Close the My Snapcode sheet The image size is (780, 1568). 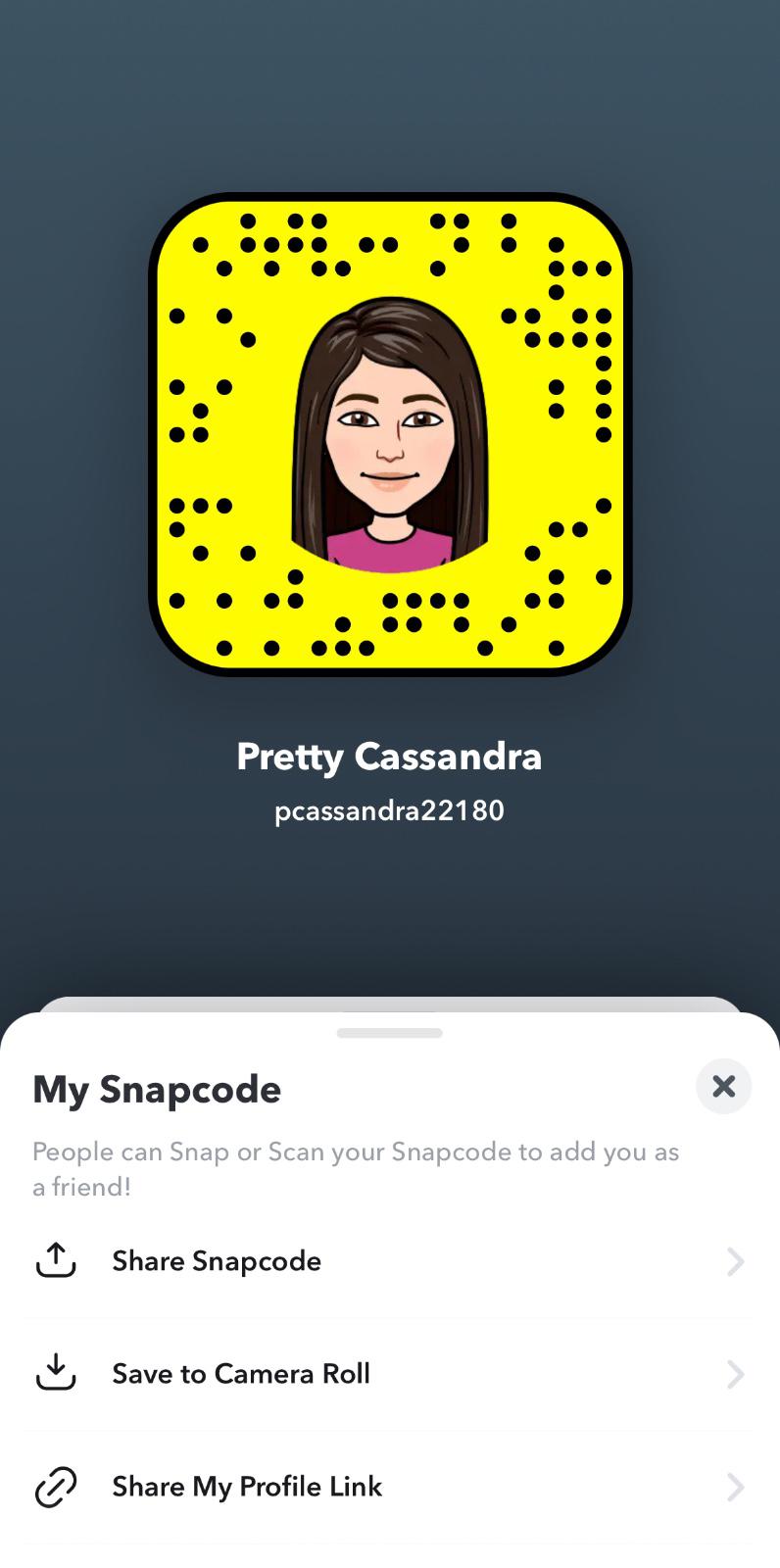tap(723, 1086)
